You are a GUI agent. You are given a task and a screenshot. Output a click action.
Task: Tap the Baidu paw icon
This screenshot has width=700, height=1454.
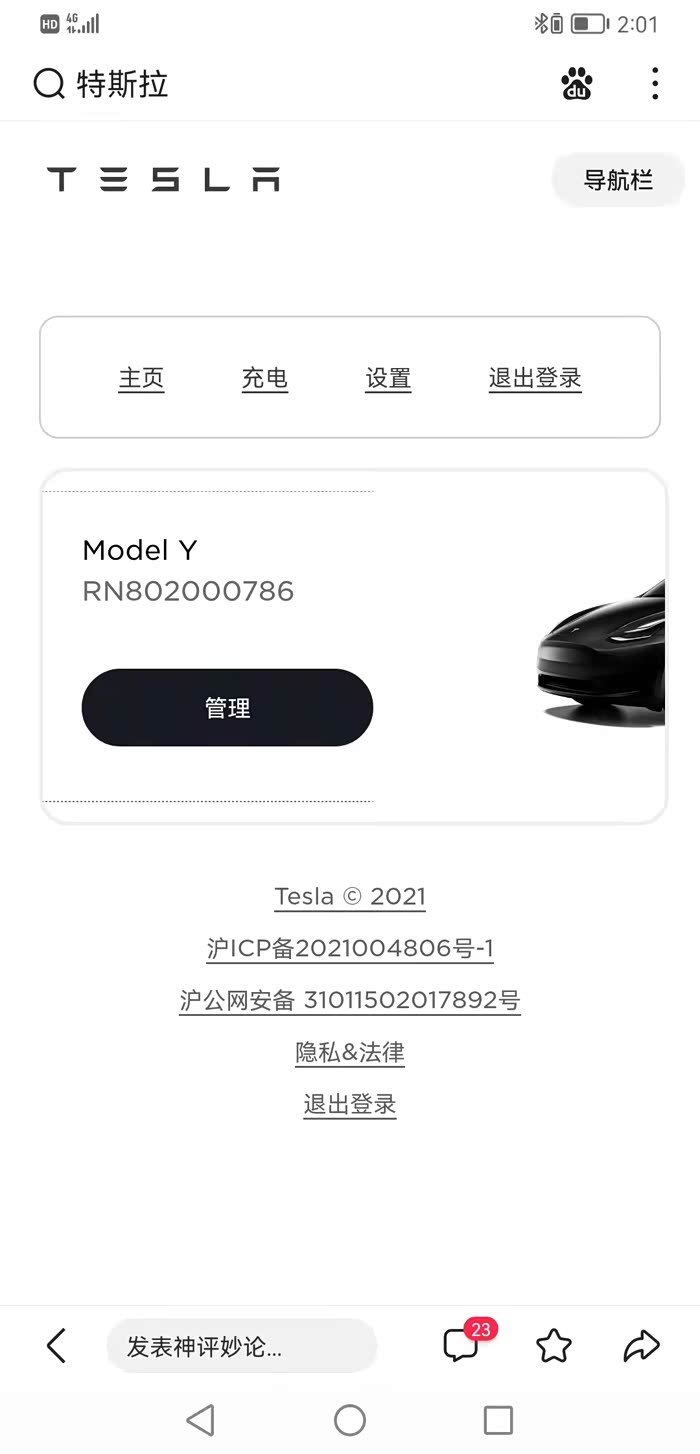pos(577,84)
